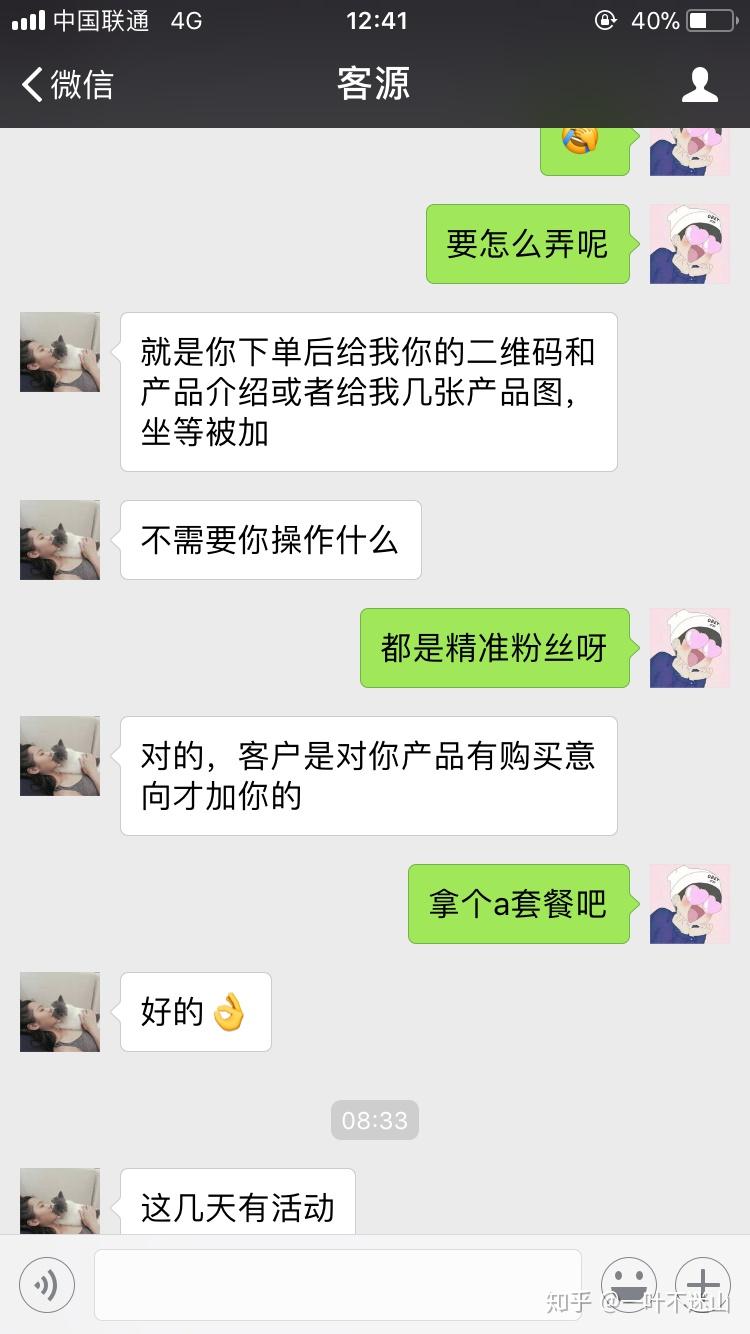Tap the contact's avatar beside 不需要你操作什么
The height and width of the screenshot is (1334, 750).
(60, 540)
